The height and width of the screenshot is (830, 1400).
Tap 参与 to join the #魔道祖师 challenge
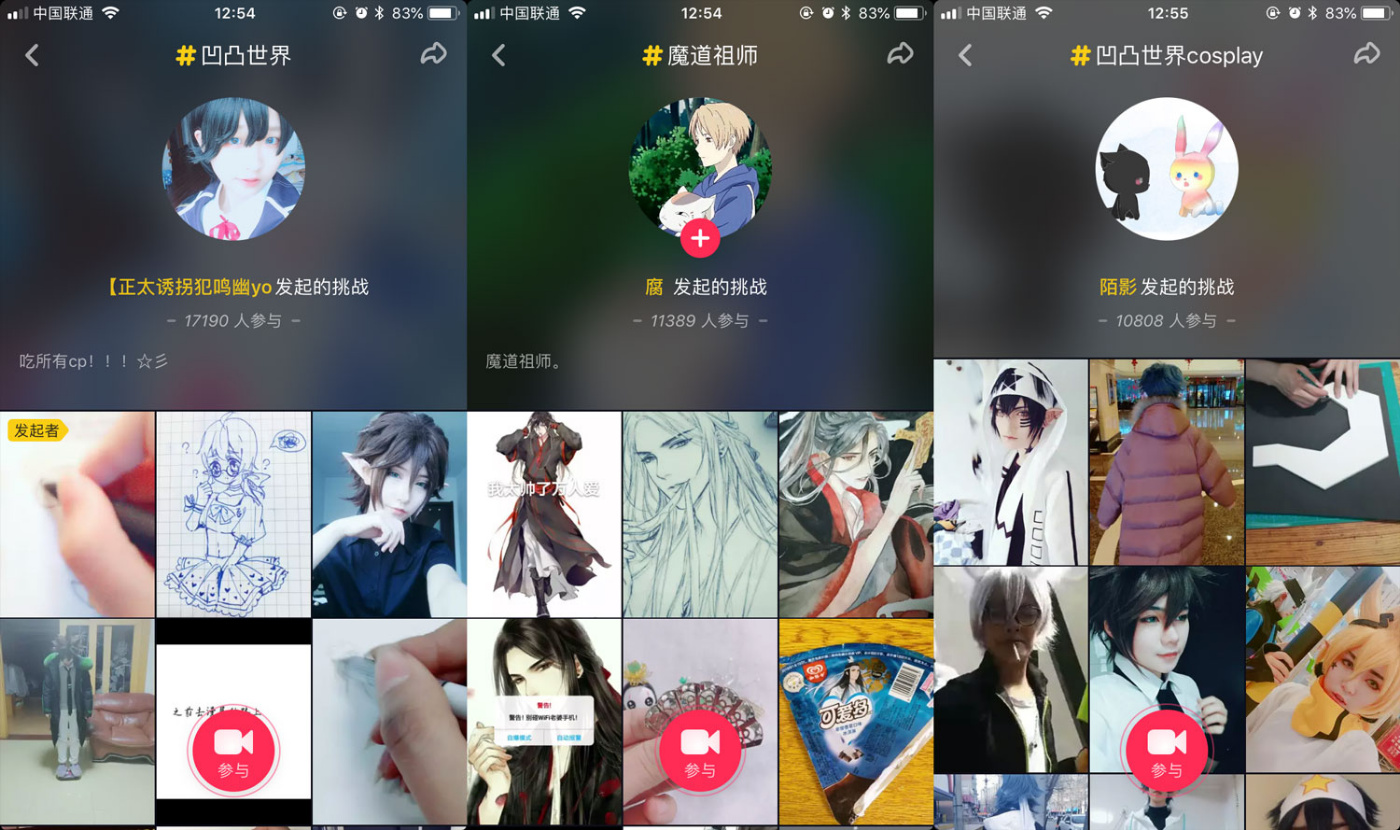tap(700, 751)
